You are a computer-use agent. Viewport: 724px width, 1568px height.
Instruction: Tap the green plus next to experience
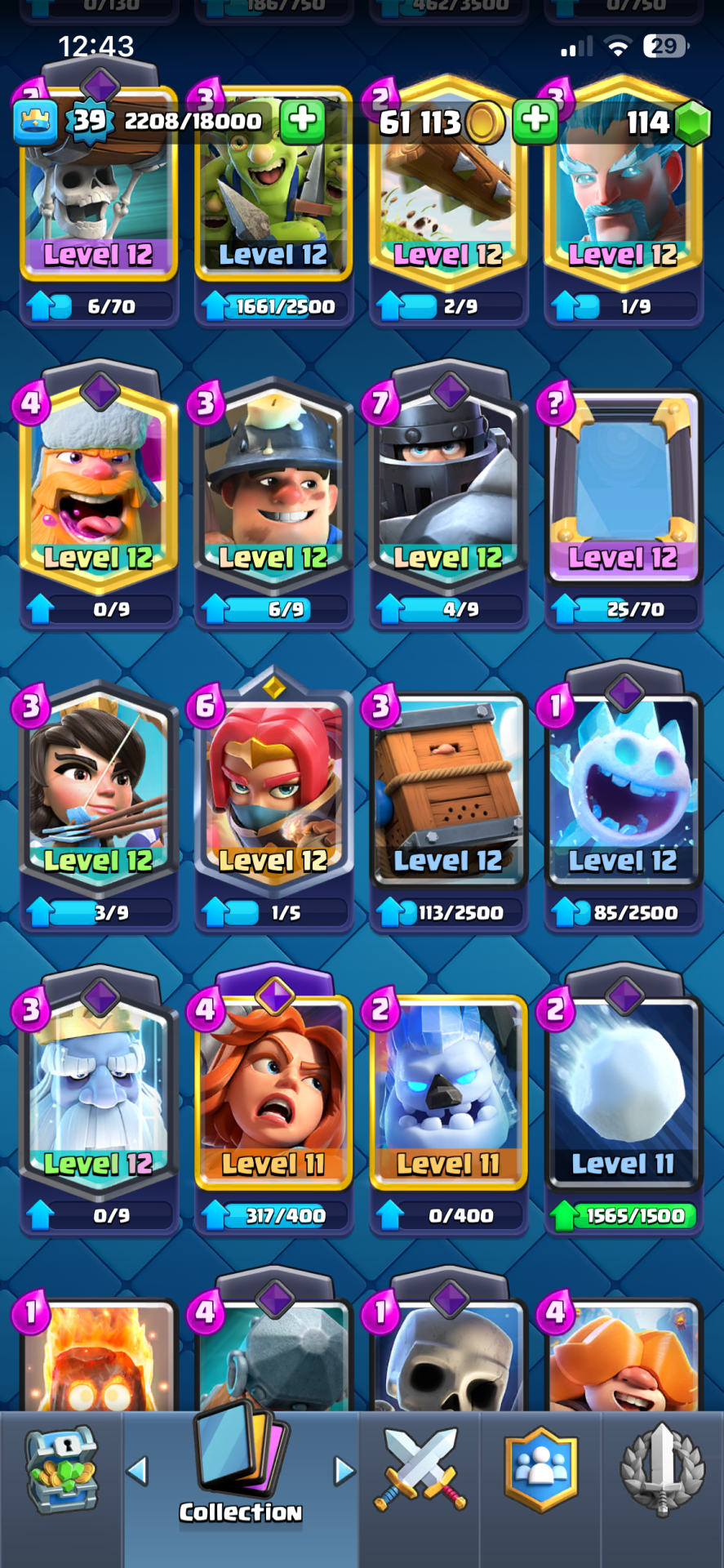click(x=303, y=120)
